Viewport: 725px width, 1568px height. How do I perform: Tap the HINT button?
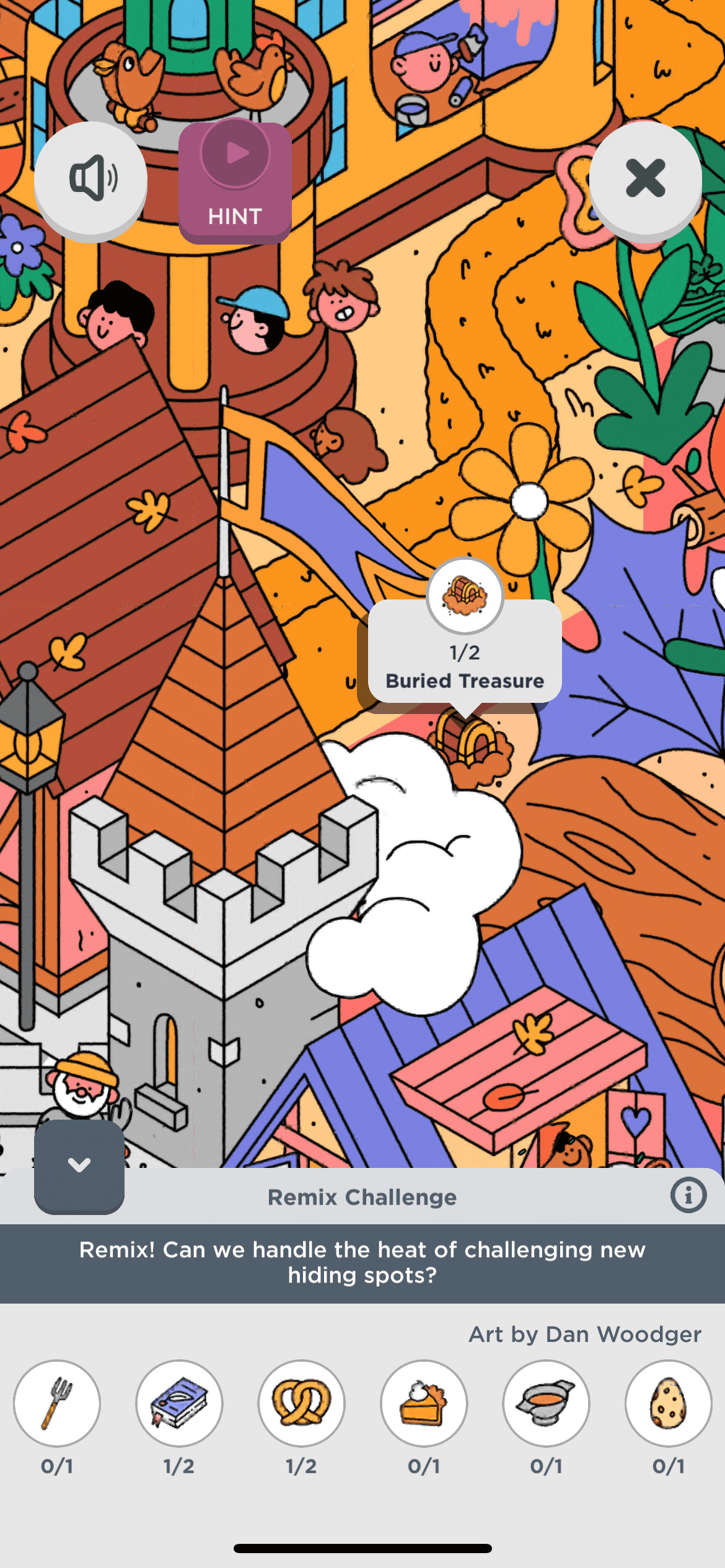235,182
